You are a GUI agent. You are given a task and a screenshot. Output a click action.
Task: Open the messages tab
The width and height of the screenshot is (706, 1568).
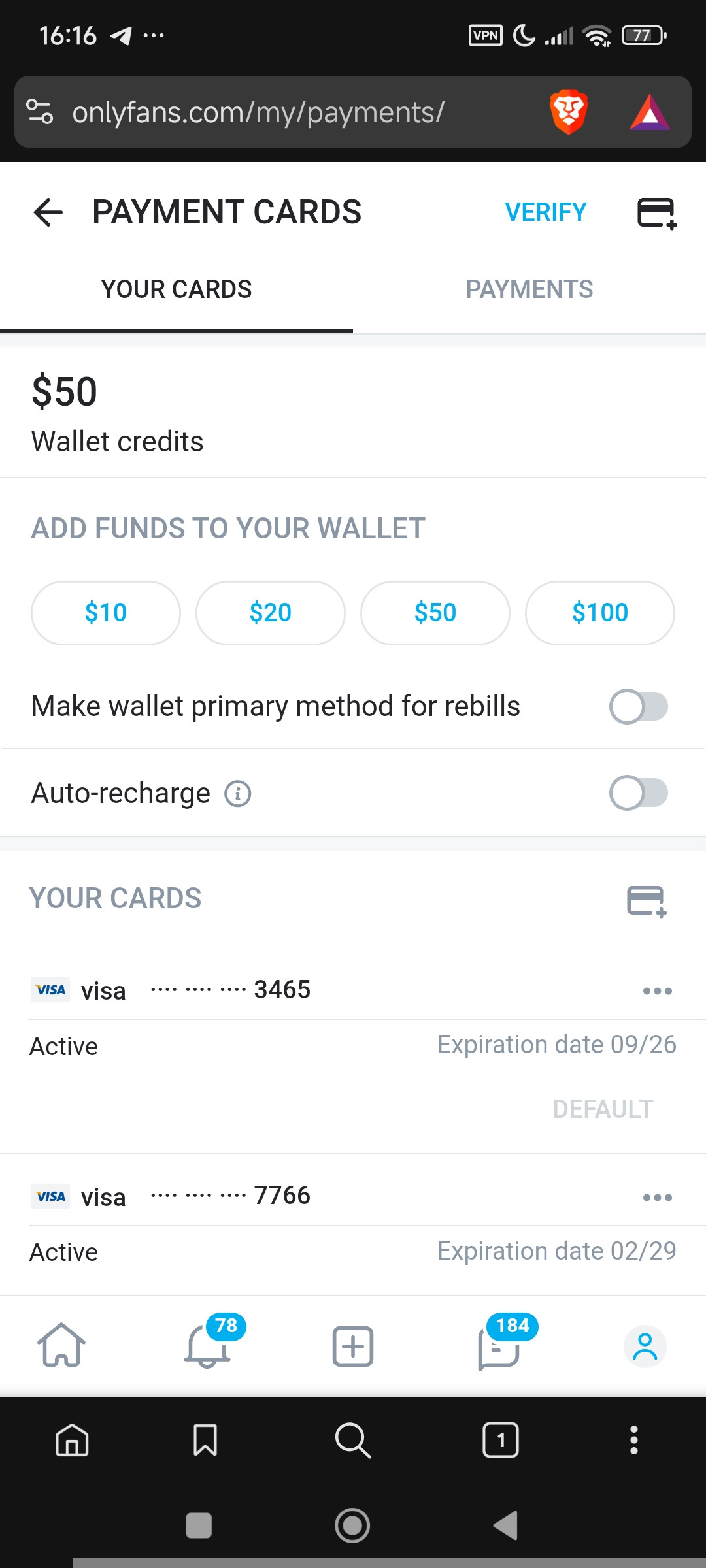[499, 1347]
